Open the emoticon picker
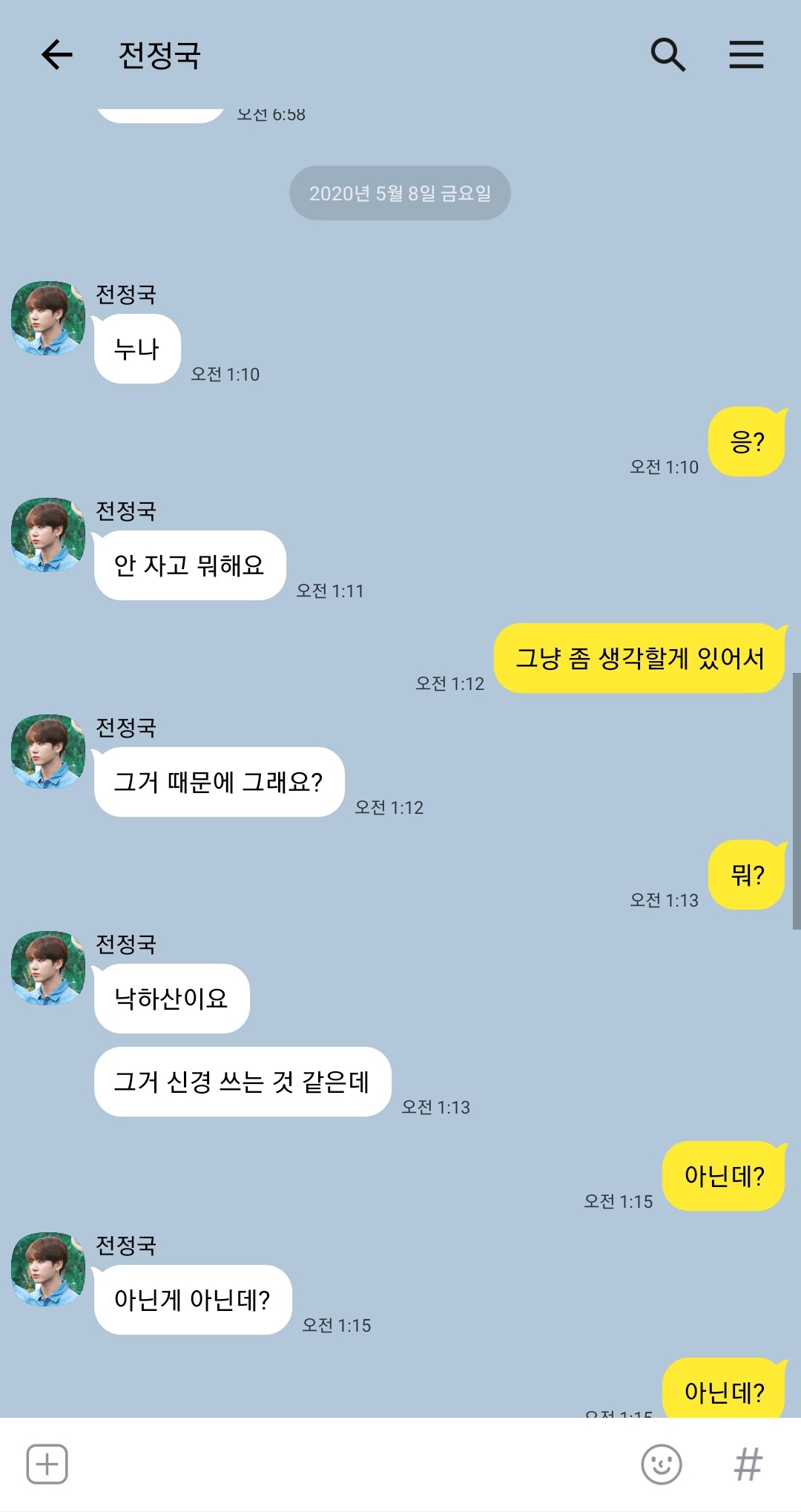This screenshot has height=1512, width=801. [x=661, y=1464]
